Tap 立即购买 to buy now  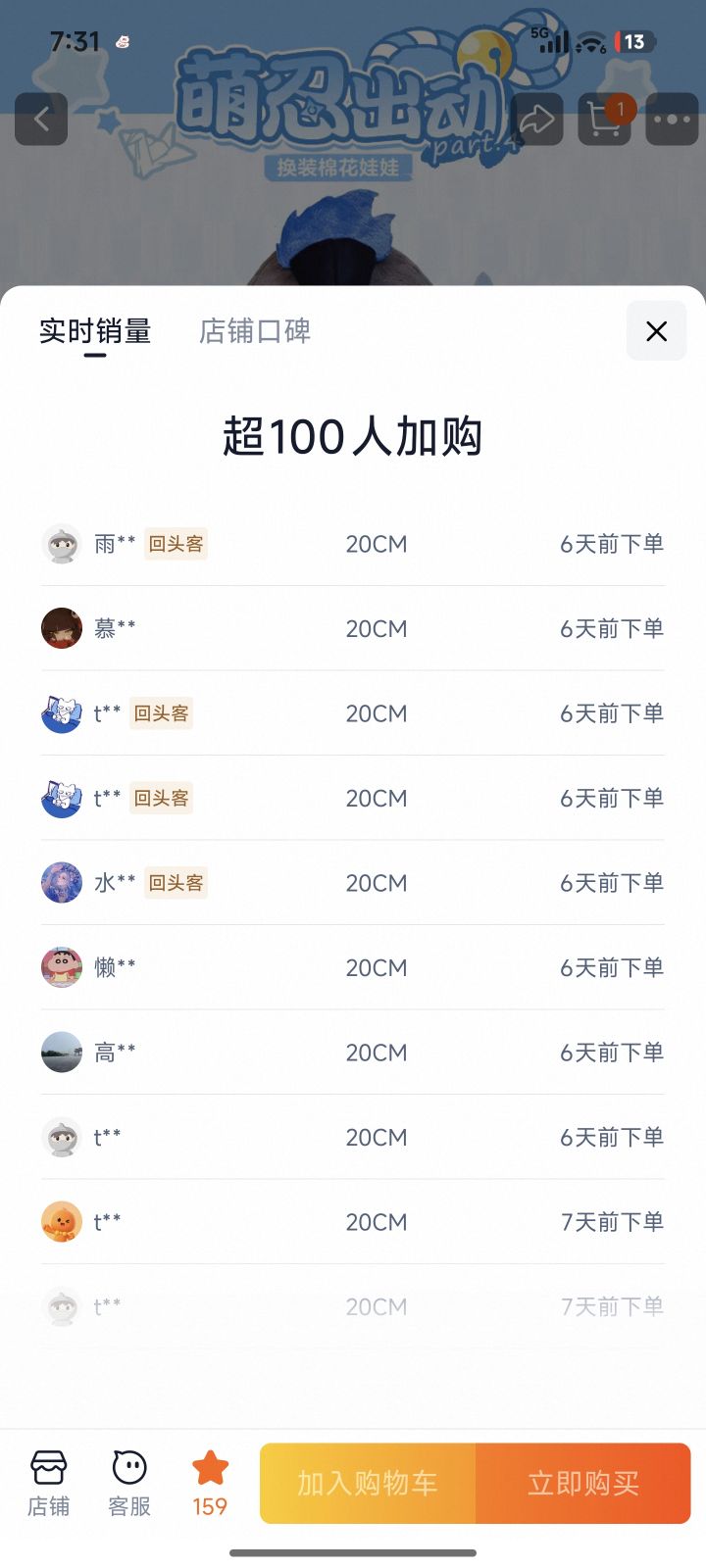coord(582,1483)
